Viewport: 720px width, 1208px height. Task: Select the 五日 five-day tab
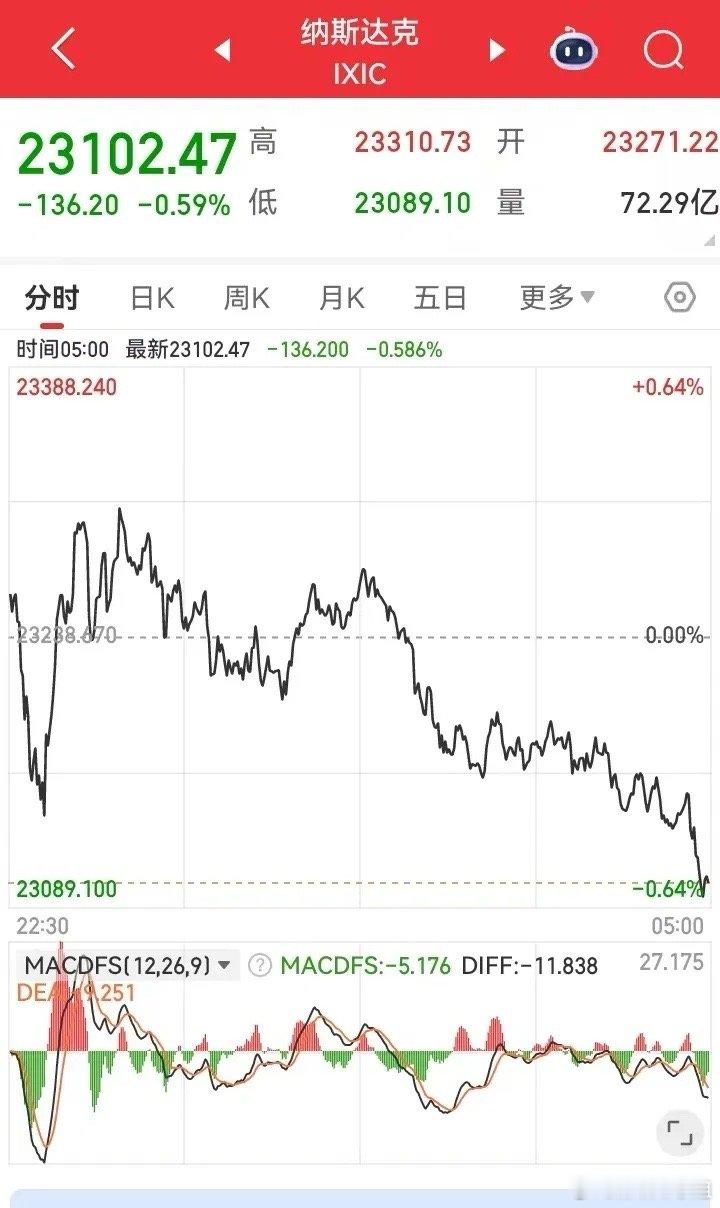point(439,296)
